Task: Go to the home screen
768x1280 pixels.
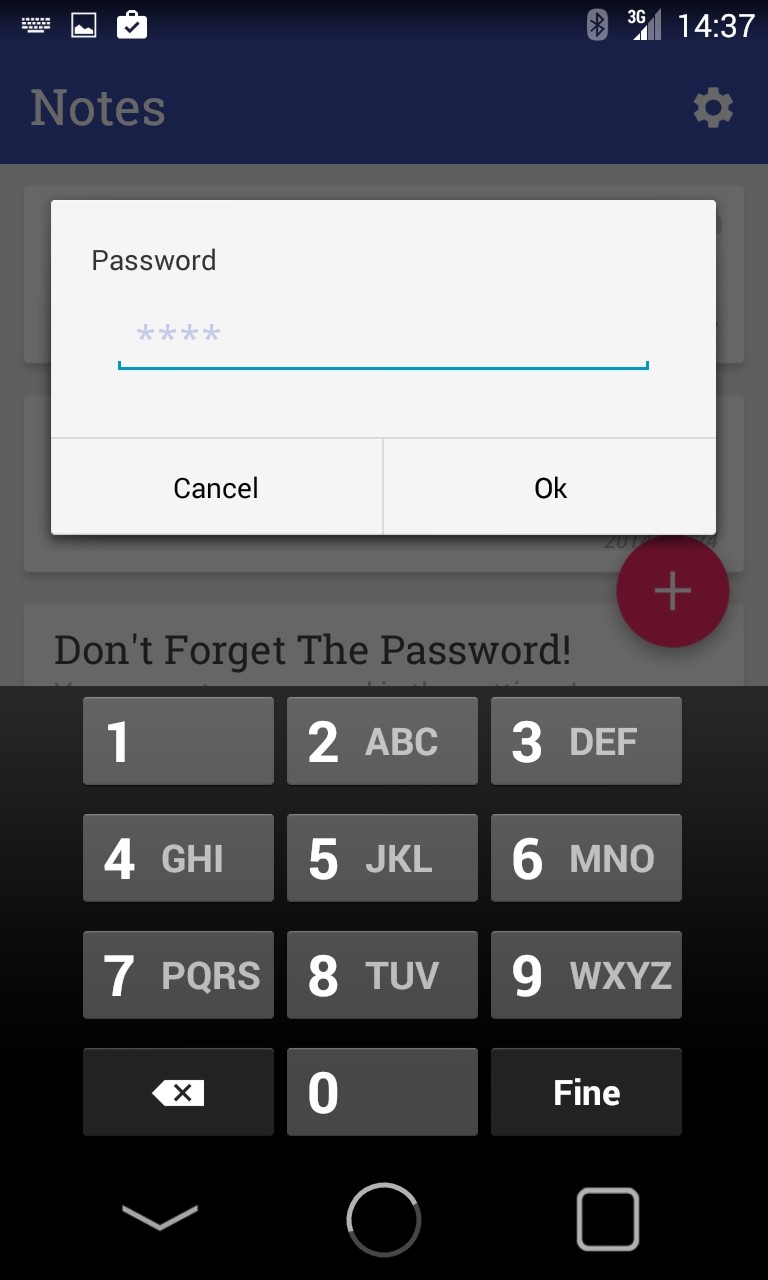Action: point(384,1219)
